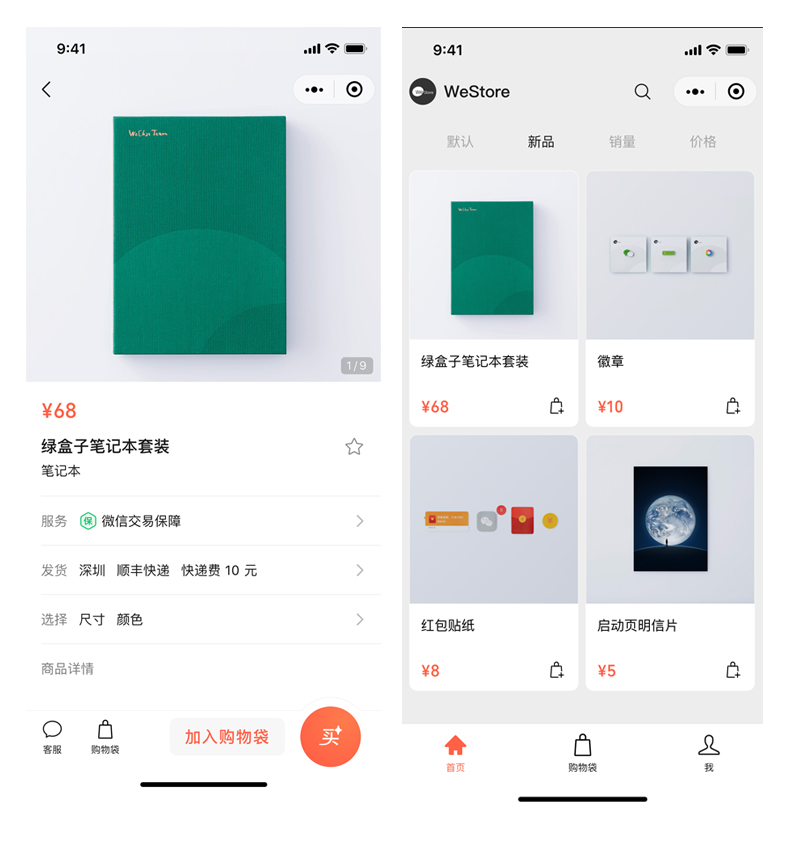Tap the orange 买 buy button
This screenshot has width=800, height=849.
tap(330, 737)
